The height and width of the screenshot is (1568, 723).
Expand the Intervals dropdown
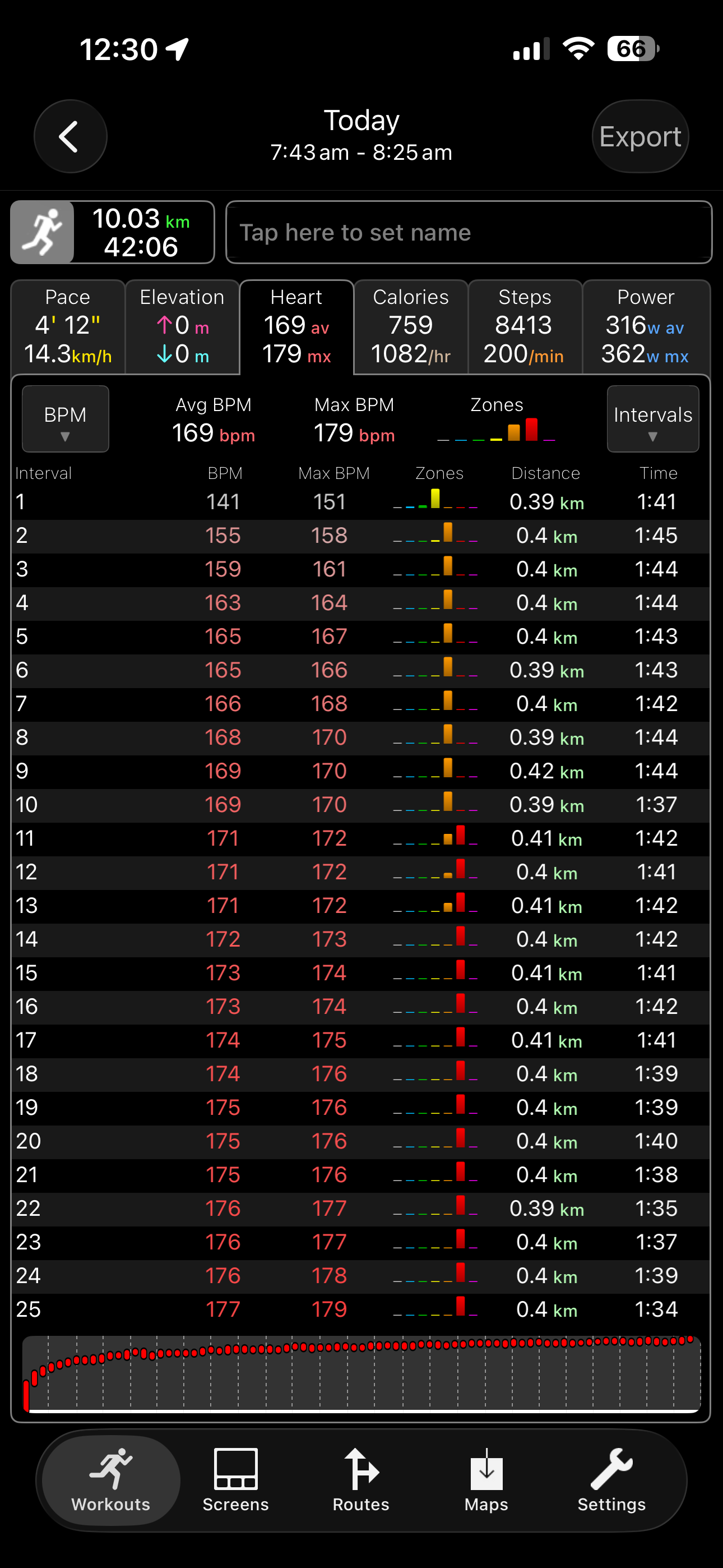pos(652,419)
